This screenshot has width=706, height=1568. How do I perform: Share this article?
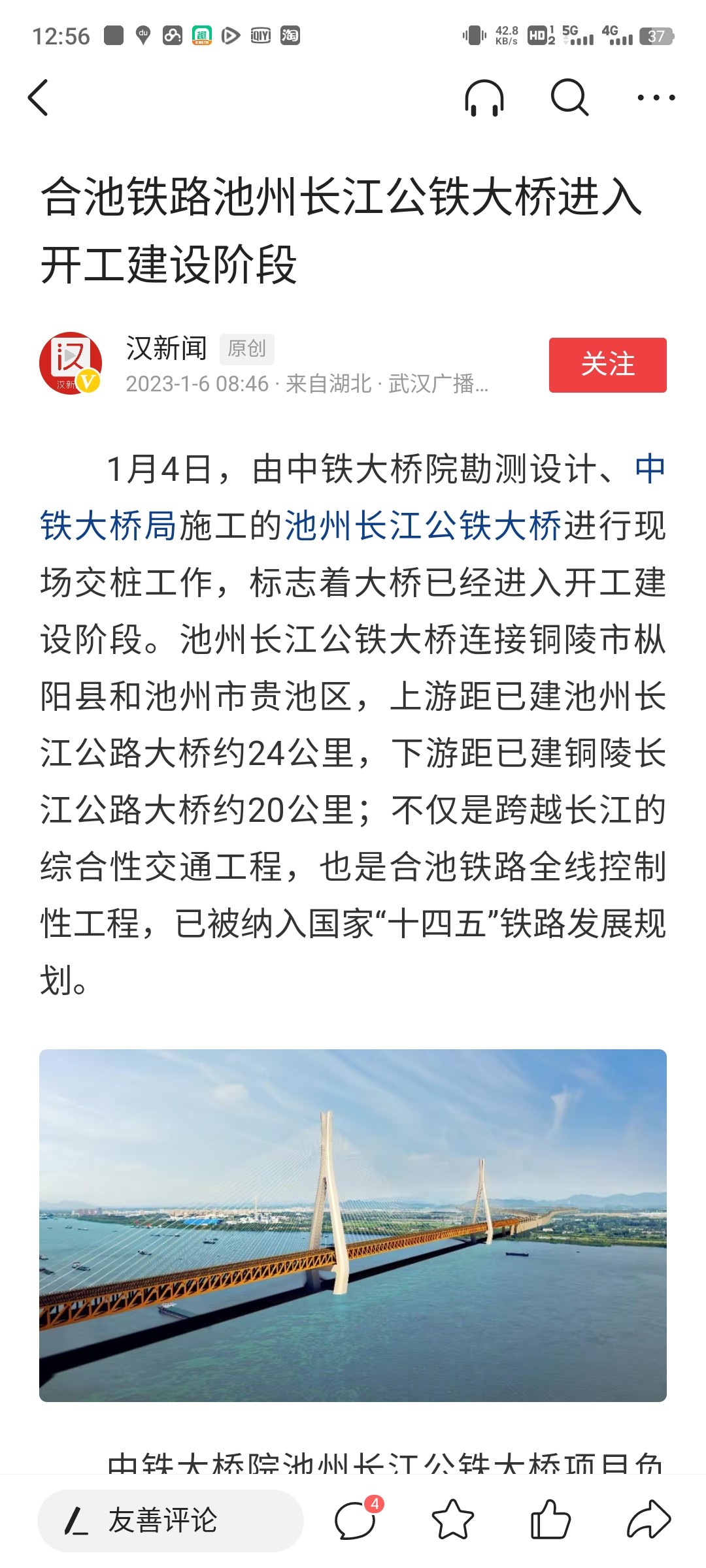tap(648, 1519)
